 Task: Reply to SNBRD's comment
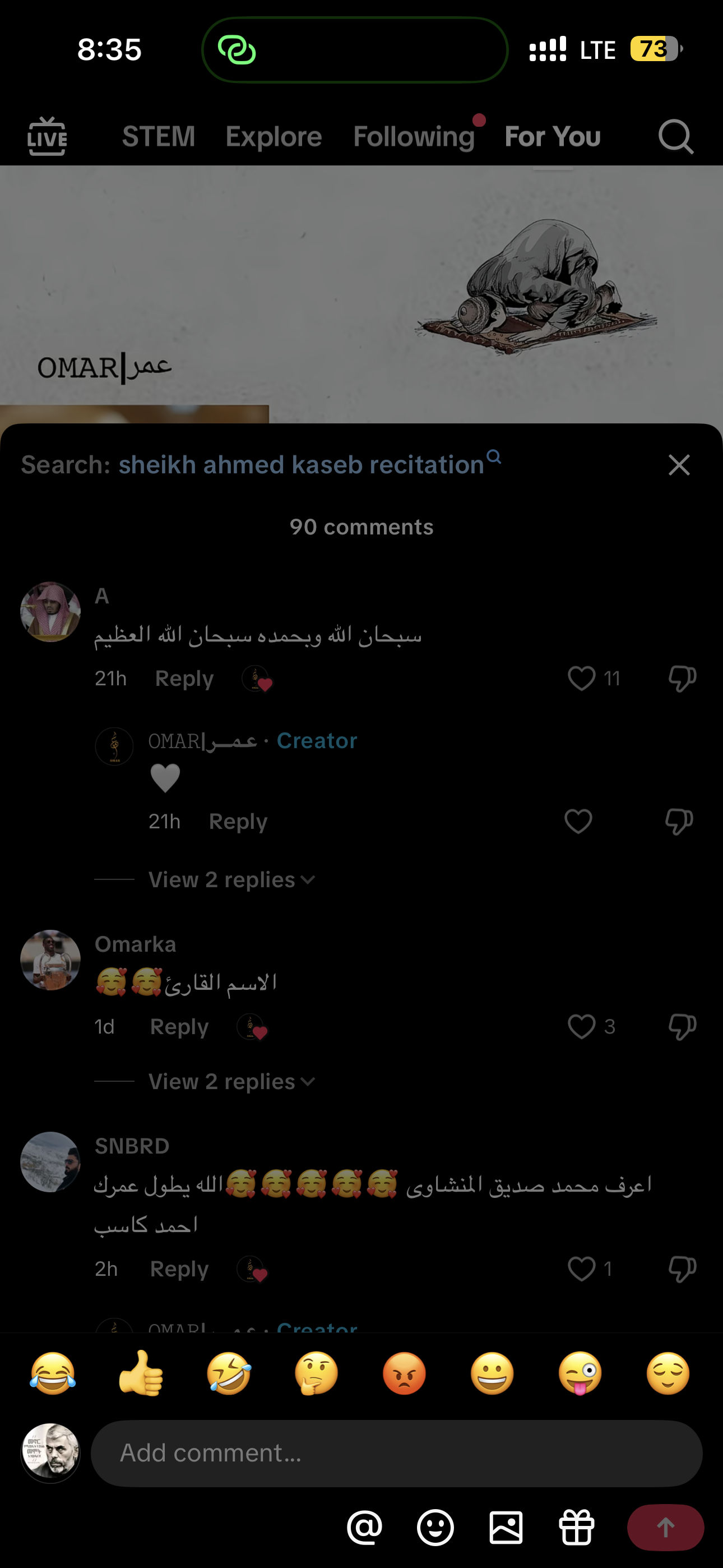[179, 1269]
